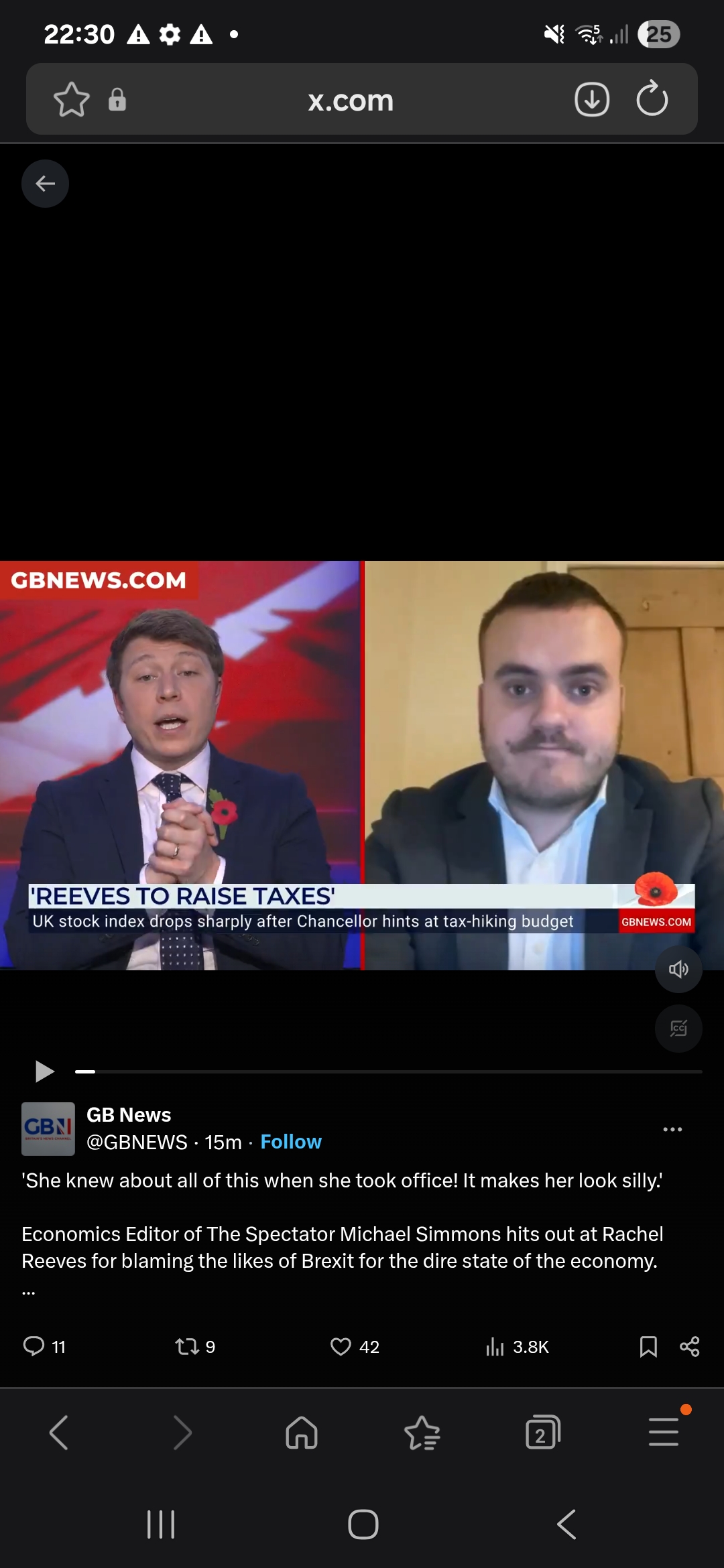Seek along the video progress bar
The height and width of the screenshot is (1568, 724).
[x=389, y=1071]
